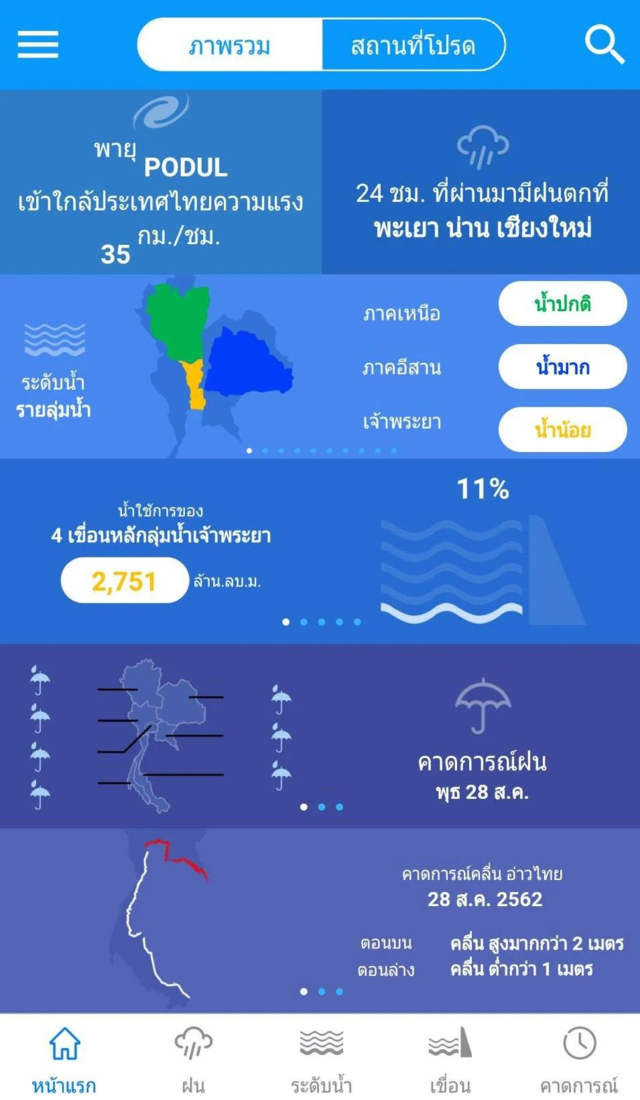Go to the หน้าแรก home tab

pyautogui.click(x=64, y=1058)
